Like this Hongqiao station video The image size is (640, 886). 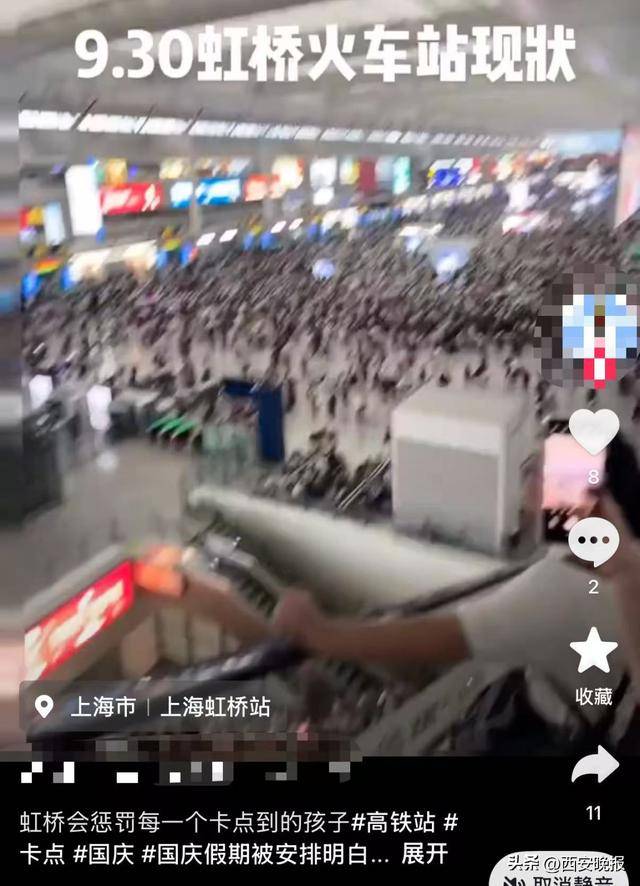click(593, 432)
